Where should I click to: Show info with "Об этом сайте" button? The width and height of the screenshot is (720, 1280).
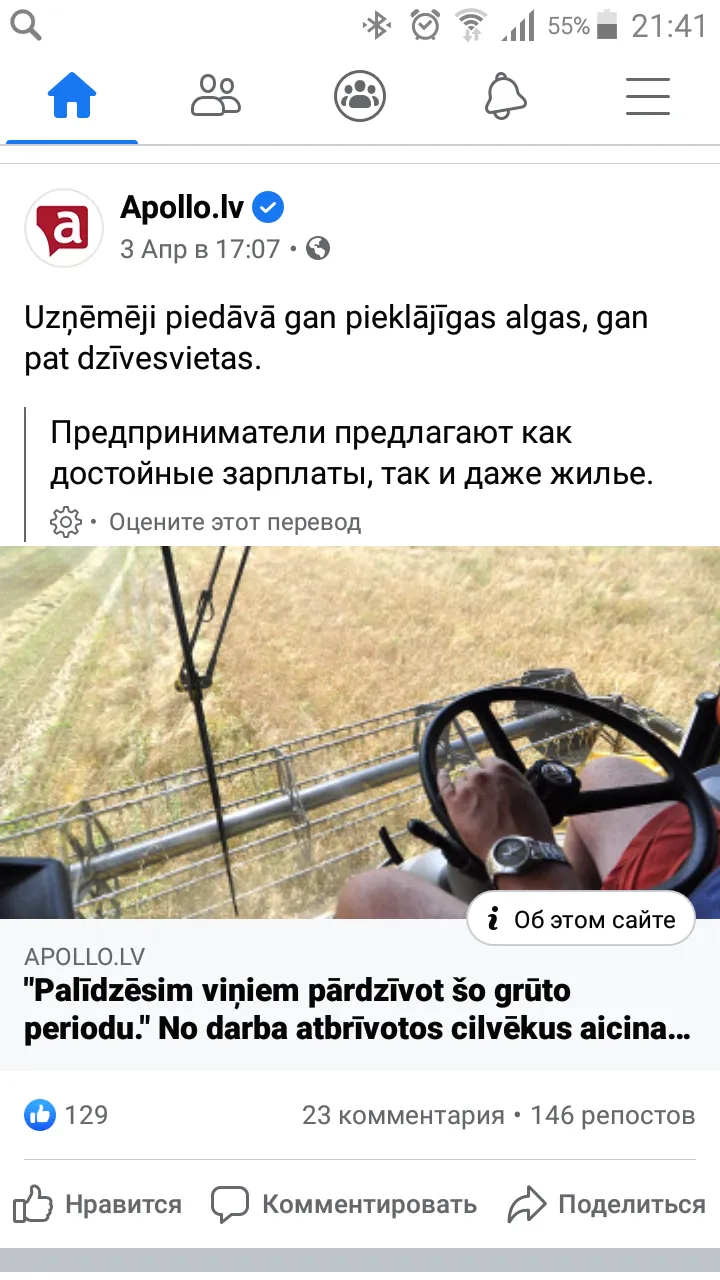pyautogui.click(x=581, y=920)
